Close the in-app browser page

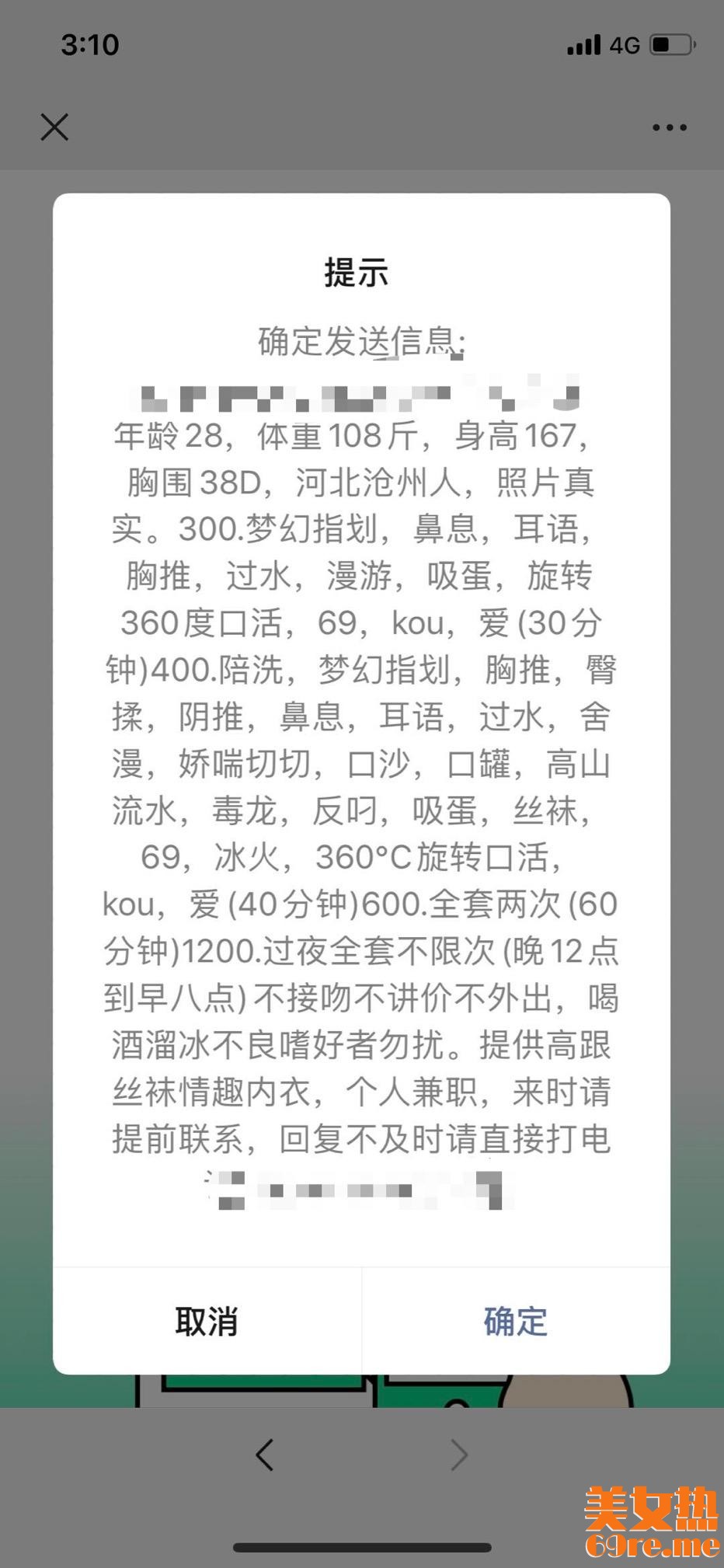54,127
